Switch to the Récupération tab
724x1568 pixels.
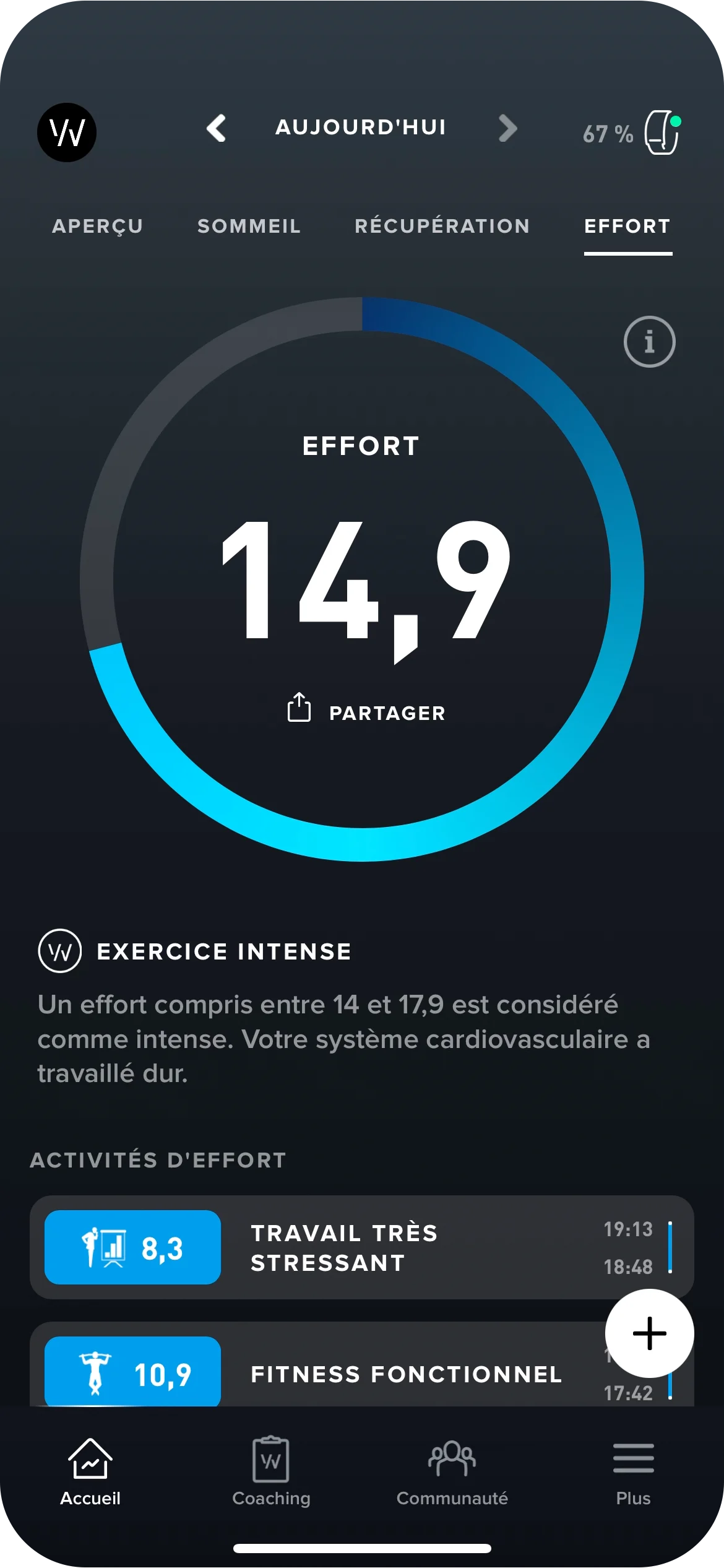pos(442,227)
